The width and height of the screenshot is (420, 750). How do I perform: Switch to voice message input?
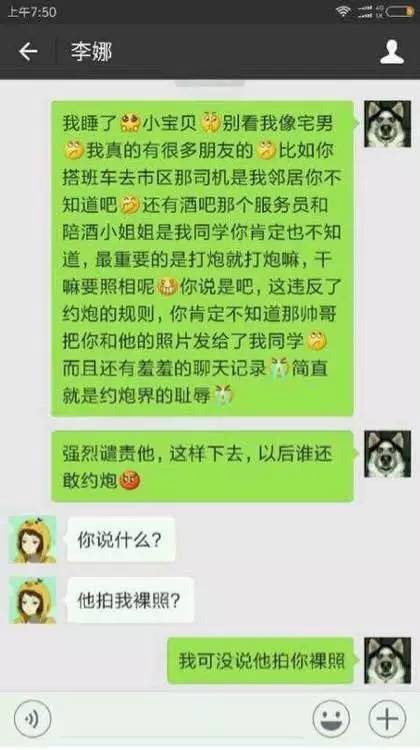pos(33,718)
